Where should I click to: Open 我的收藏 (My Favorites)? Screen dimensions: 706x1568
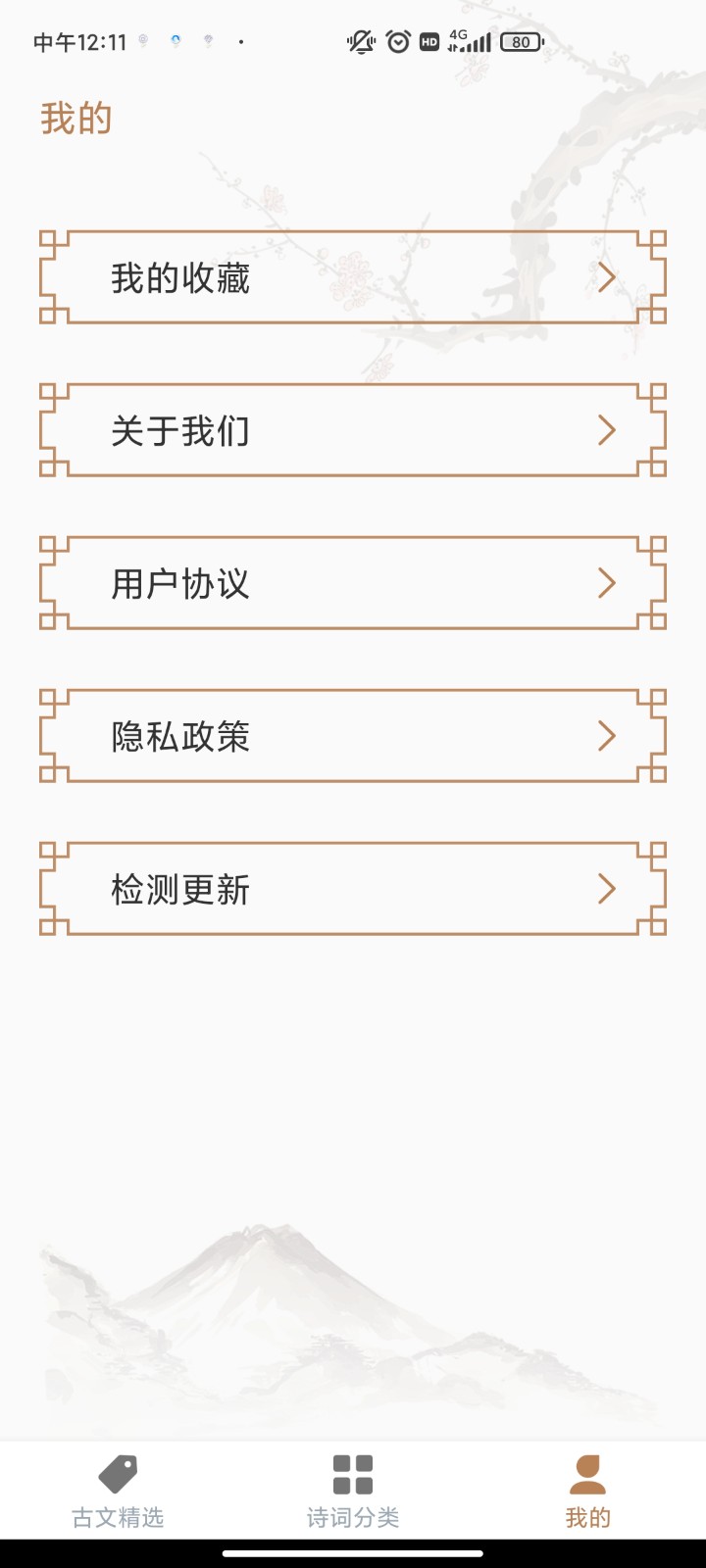coord(353,278)
